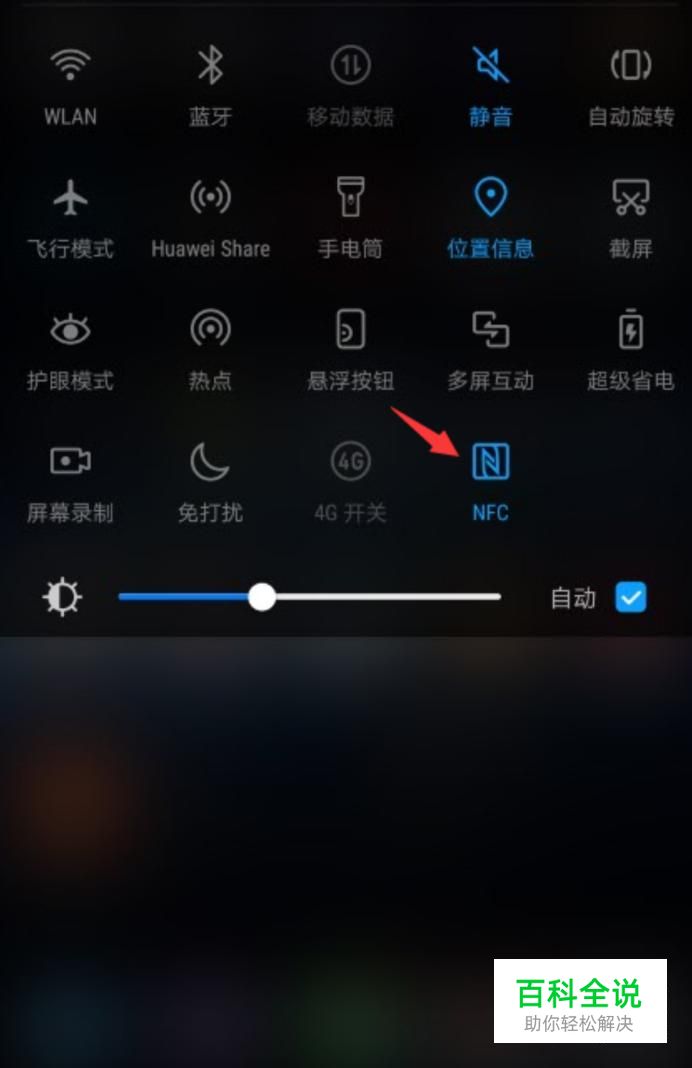Enable auto-rotate (自动旋转)
Screen dimensions: 692x1068
[630, 67]
